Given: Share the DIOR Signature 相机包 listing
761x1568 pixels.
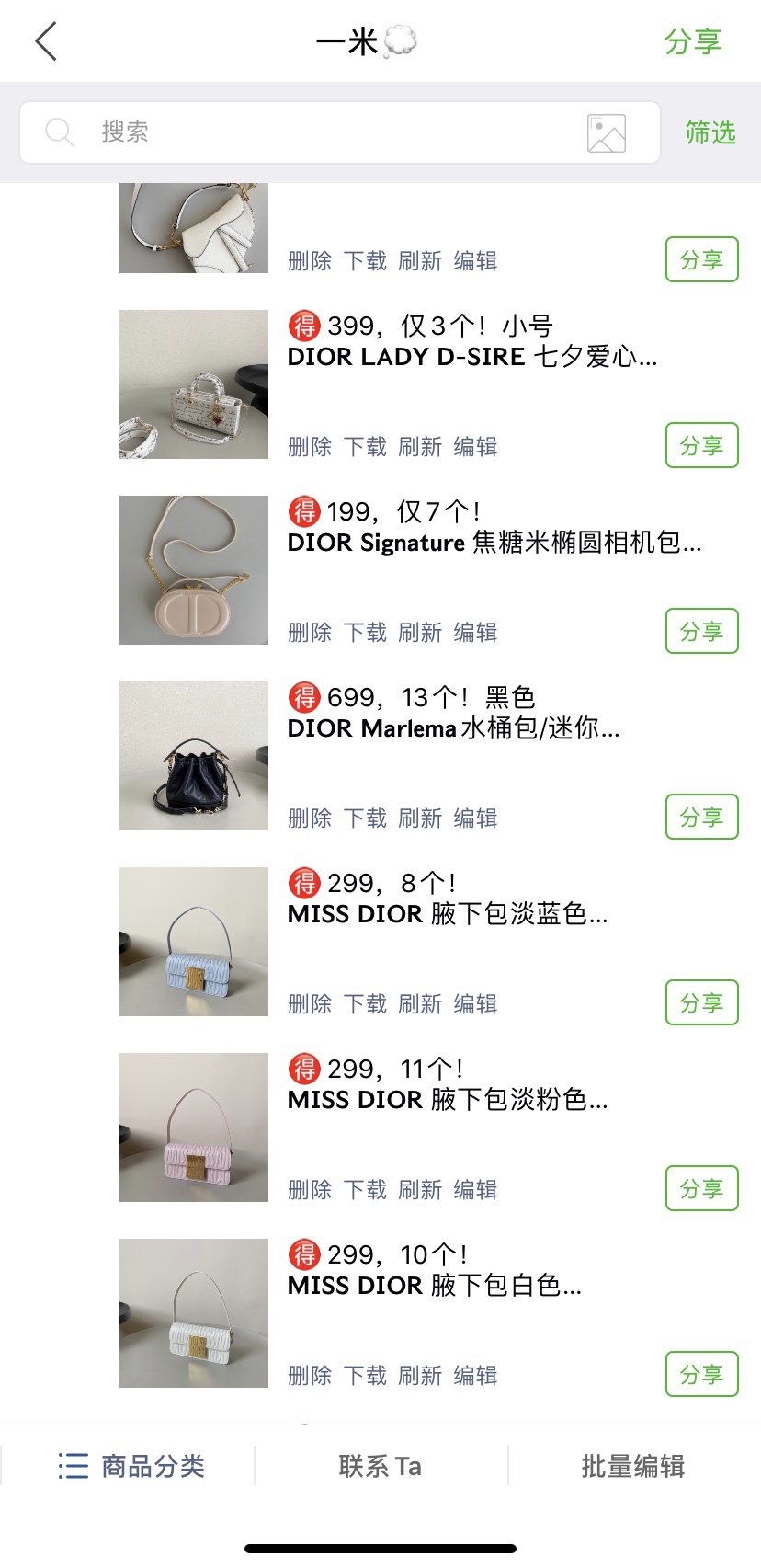Looking at the screenshot, I should click(x=701, y=632).
